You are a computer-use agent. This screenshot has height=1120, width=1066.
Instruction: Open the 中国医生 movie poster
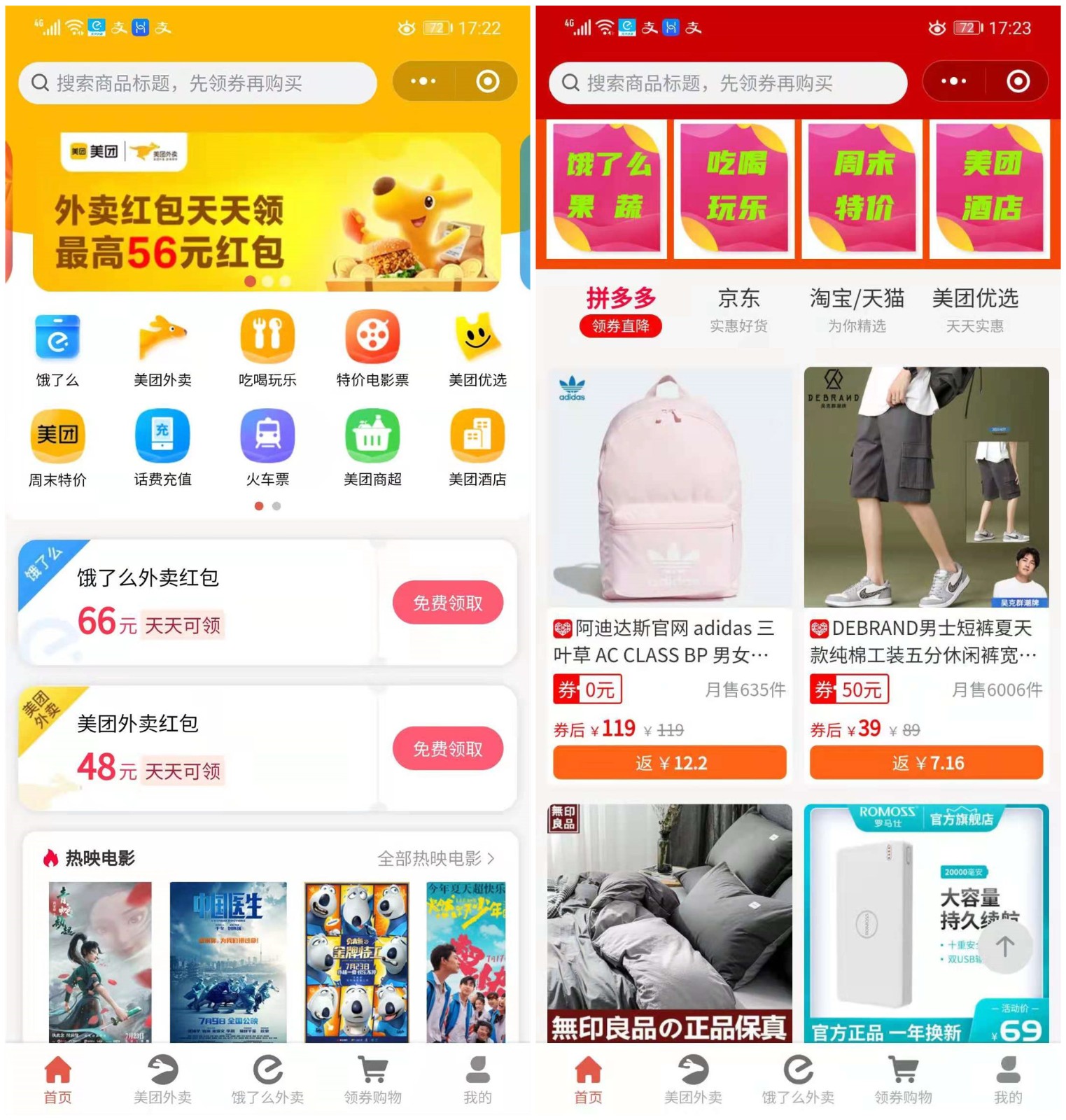point(228,962)
